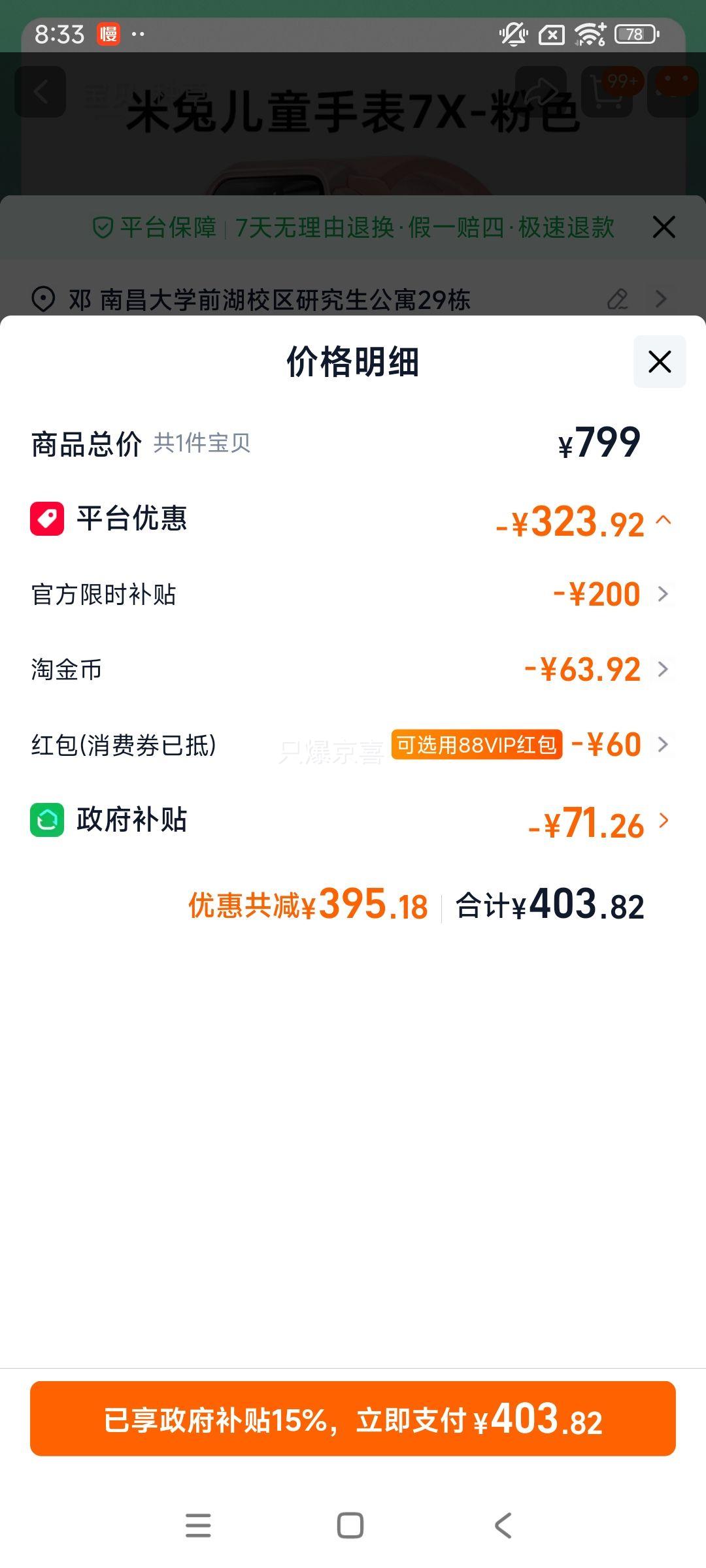706x1568 pixels.
Task: Tap the location pin next to delivery address
Action: [x=43, y=299]
